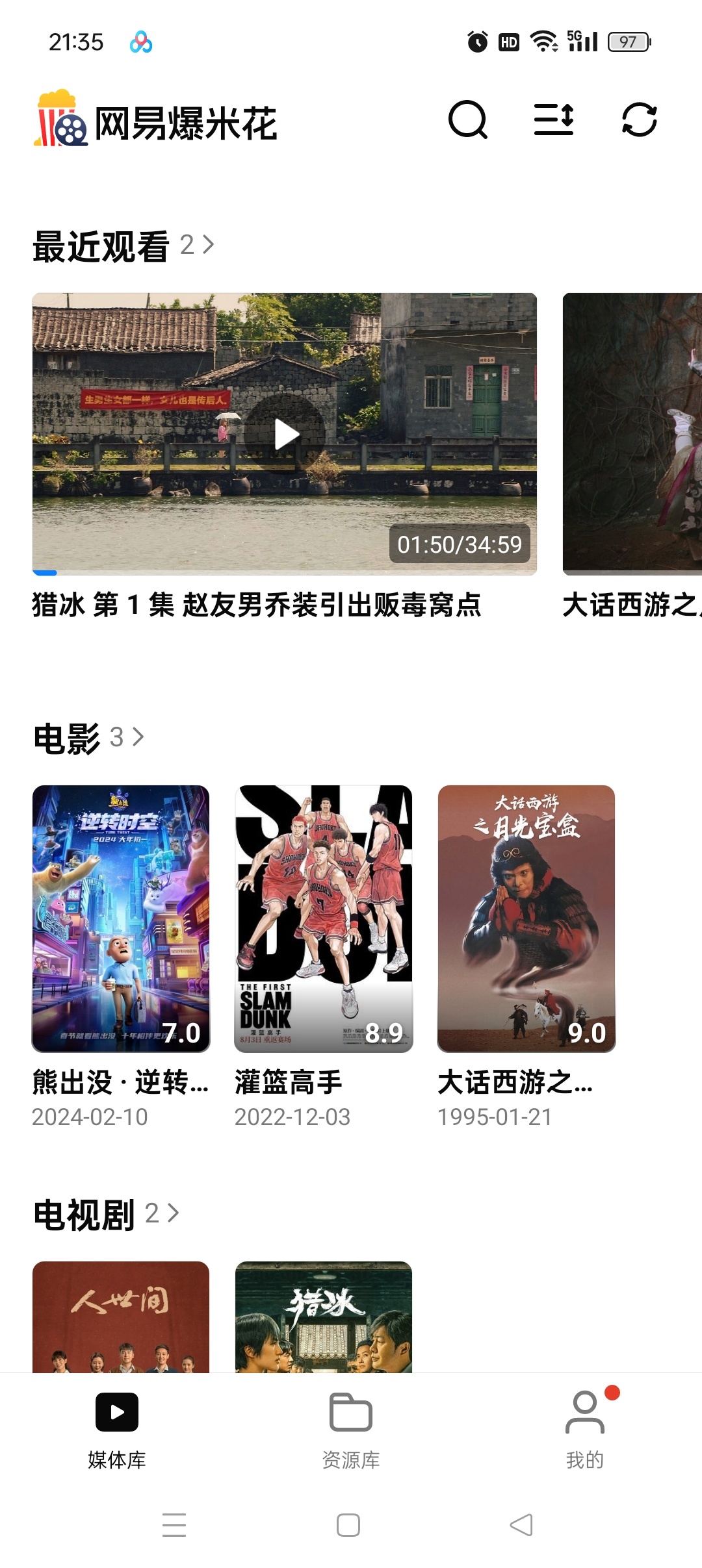702x1568 pixels.
Task: Open the movie 灌篮高手
Action: coord(324,918)
